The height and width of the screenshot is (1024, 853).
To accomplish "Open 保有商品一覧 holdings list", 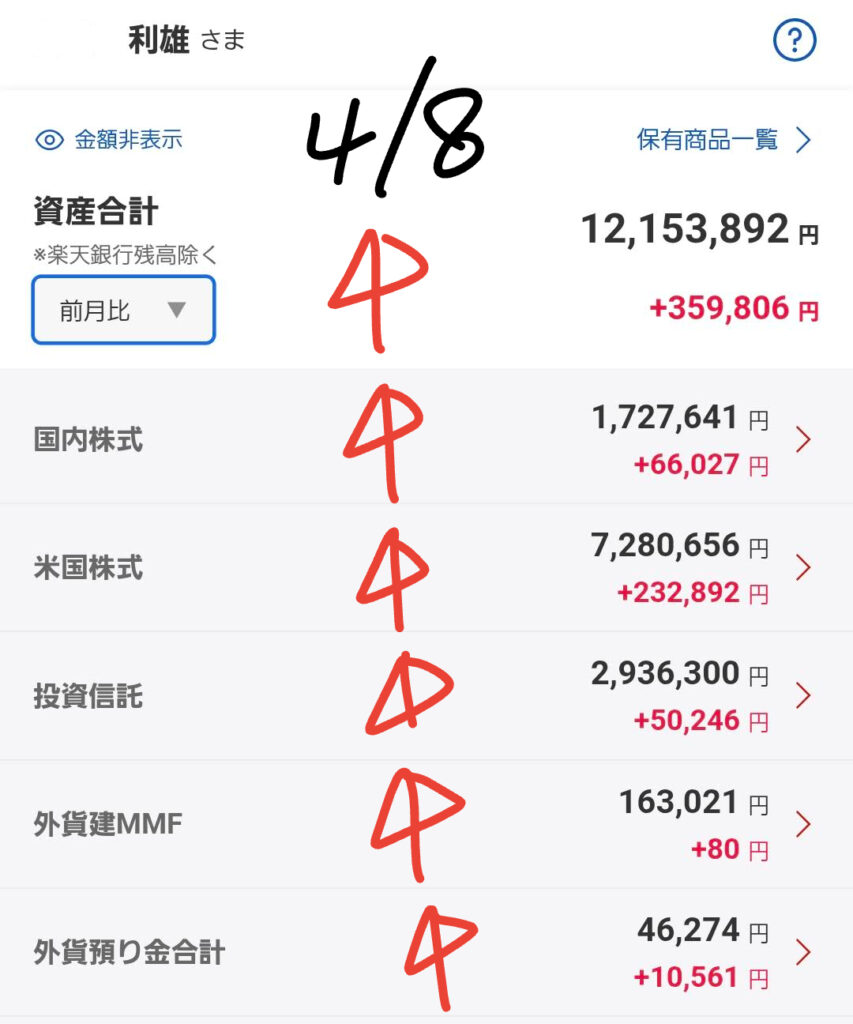I will pos(723,140).
